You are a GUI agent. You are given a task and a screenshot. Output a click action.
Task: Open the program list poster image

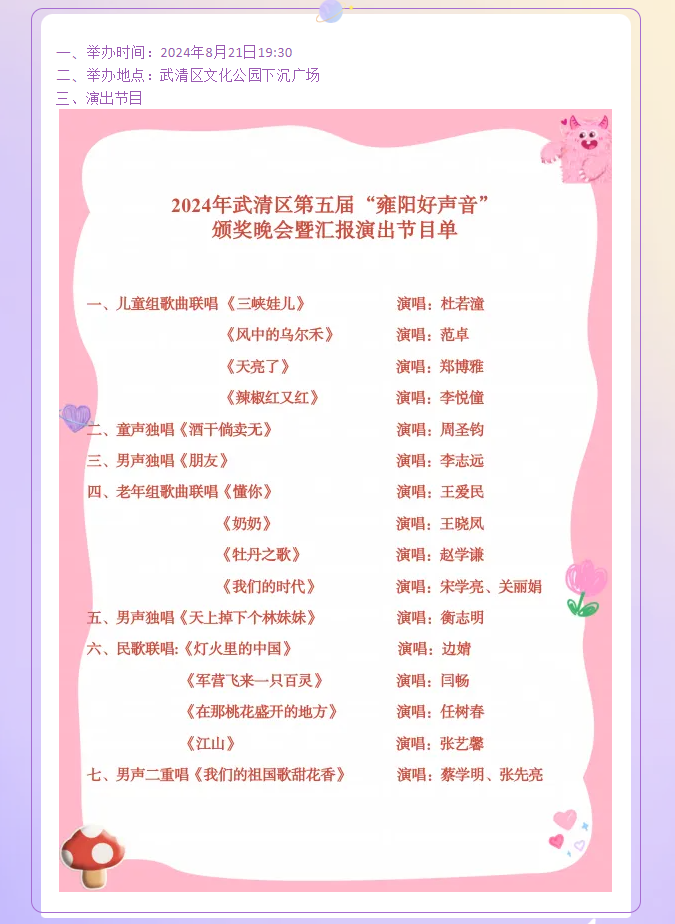pos(335,500)
